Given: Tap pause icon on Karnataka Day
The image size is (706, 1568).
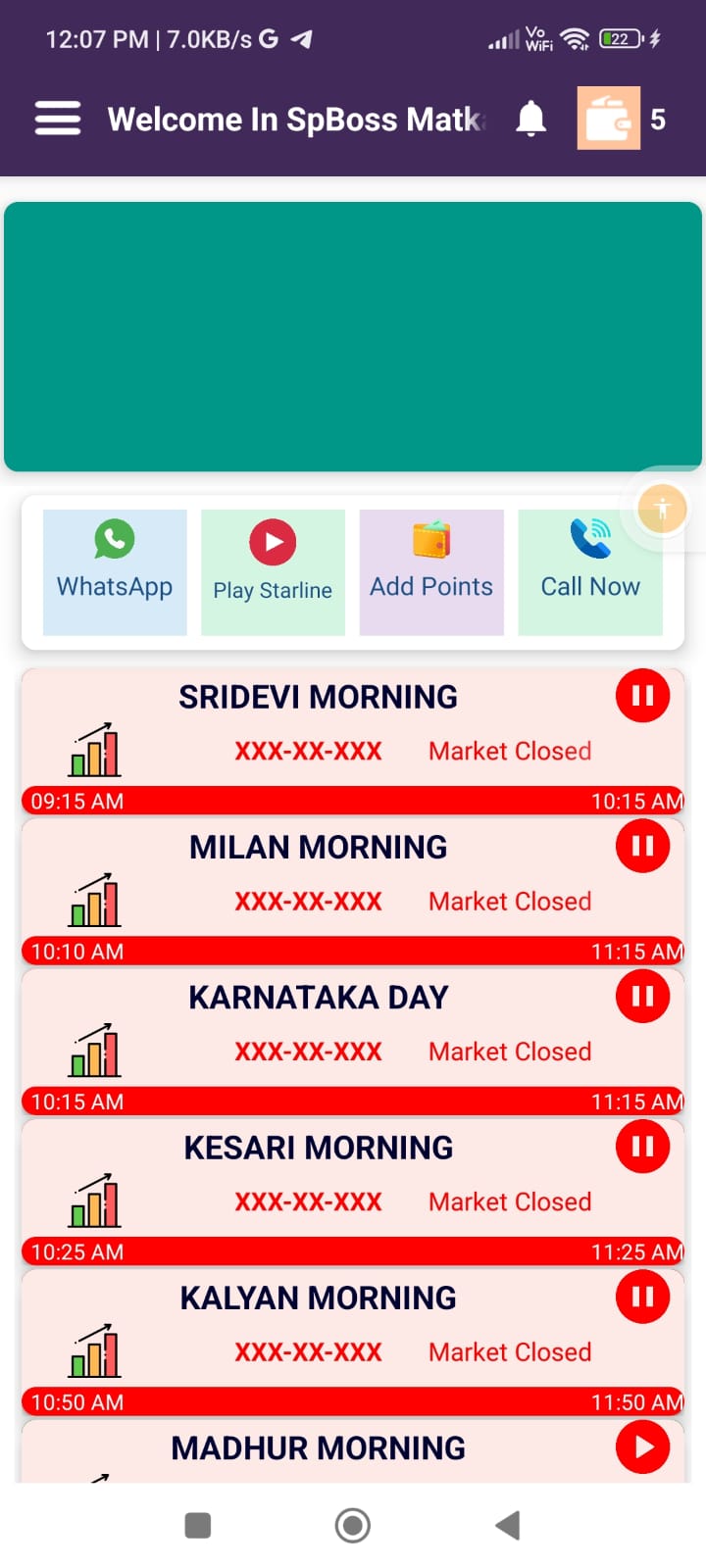Looking at the screenshot, I should [x=642, y=996].
